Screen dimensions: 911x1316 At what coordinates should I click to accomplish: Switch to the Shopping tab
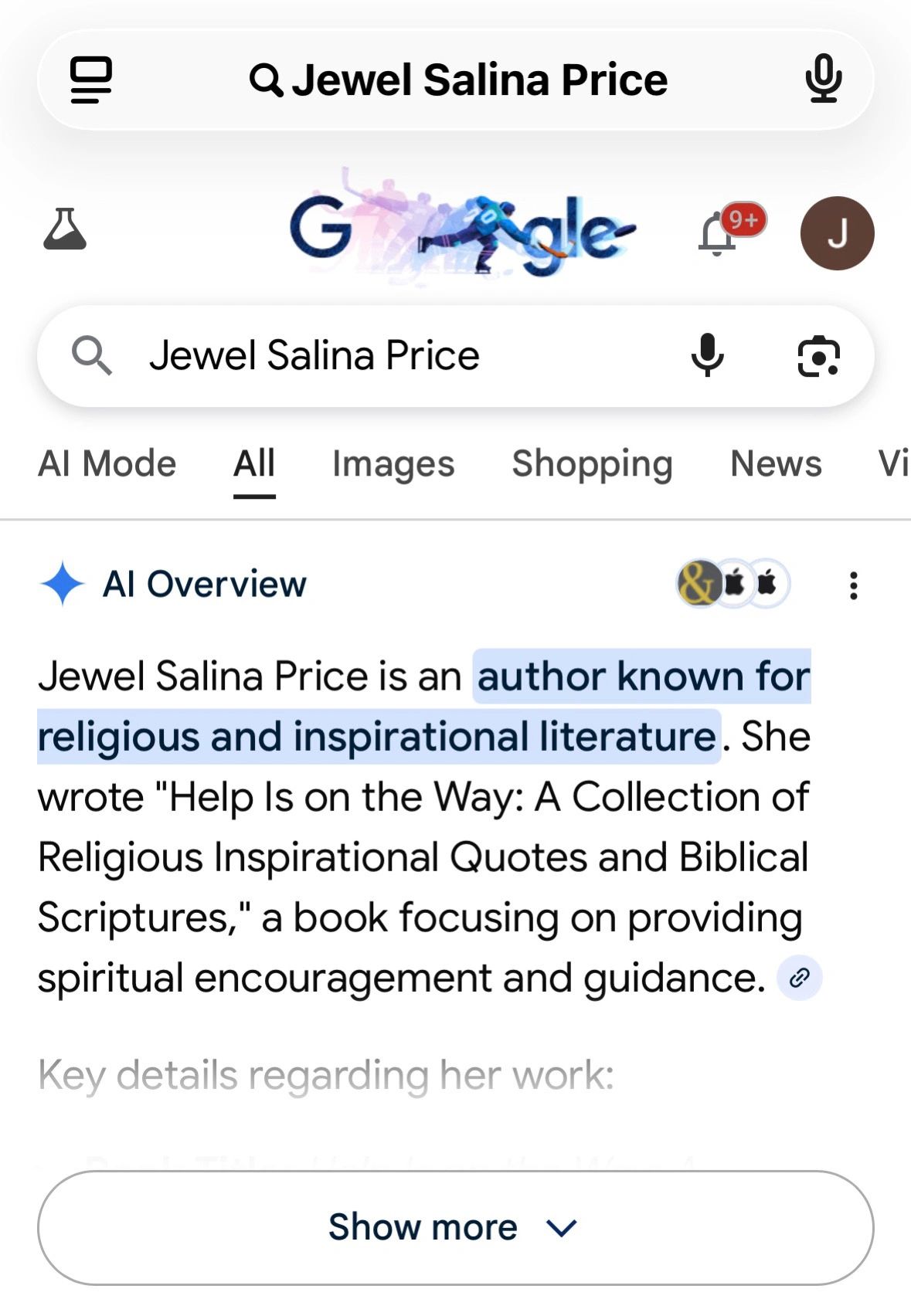(x=592, y=464)
